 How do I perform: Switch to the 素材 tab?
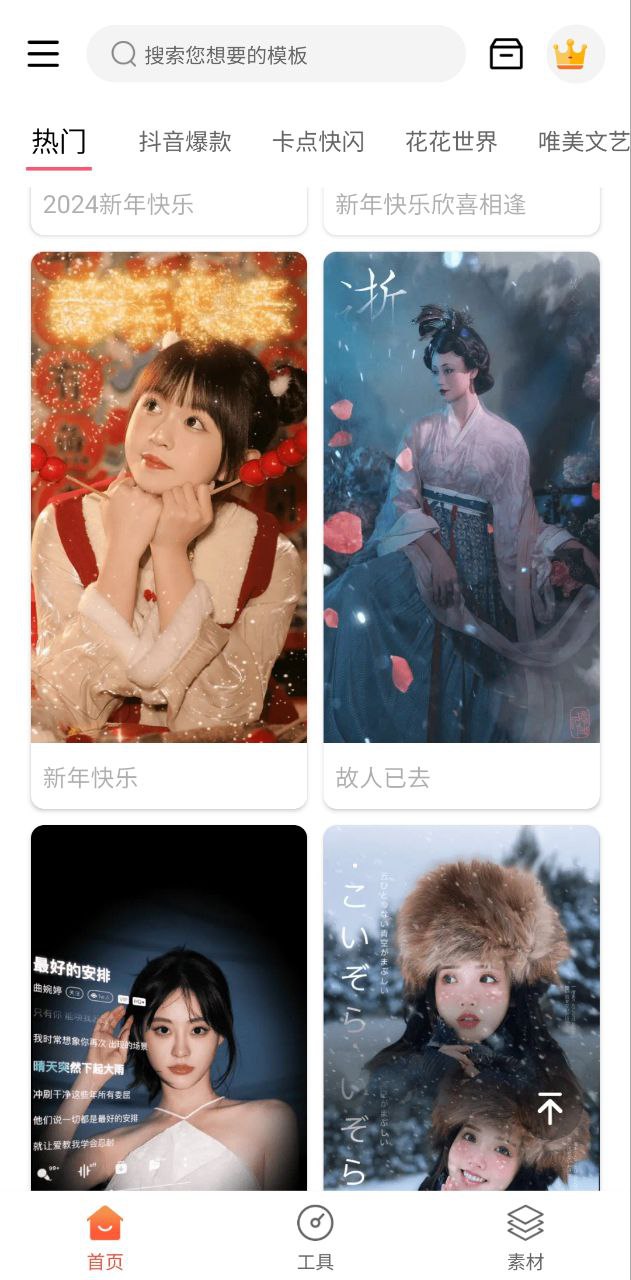coord(525,1236)
